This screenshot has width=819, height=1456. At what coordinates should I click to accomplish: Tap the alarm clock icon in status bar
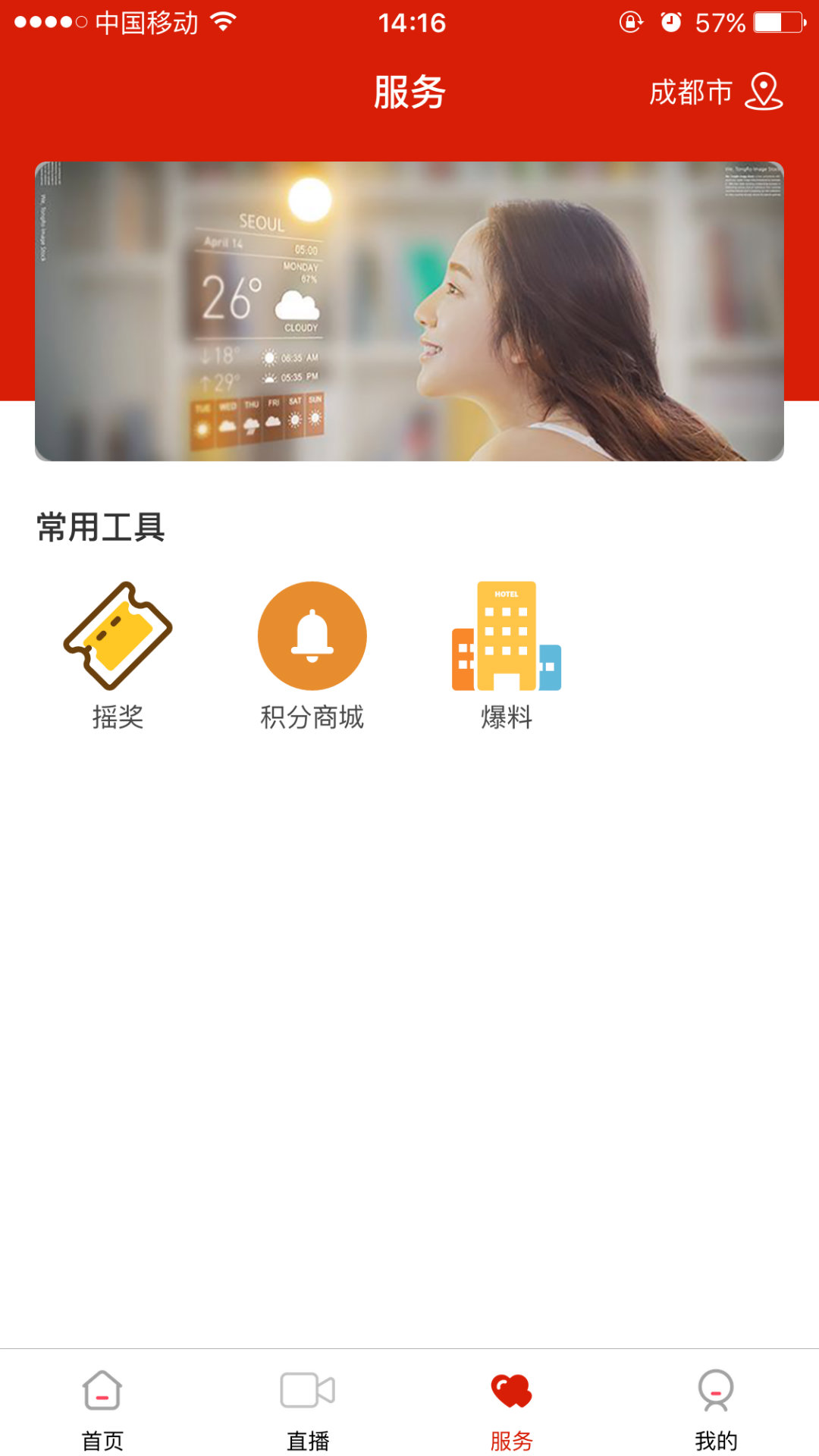pyautogui.click(x=670, y=21)
